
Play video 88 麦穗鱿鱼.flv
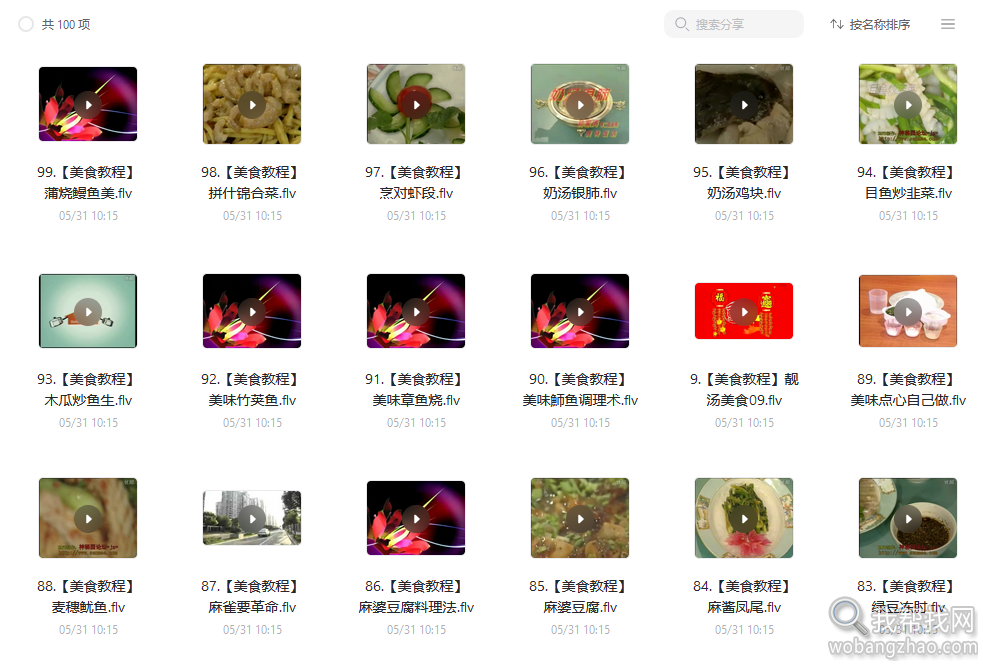tap(88, 518)
